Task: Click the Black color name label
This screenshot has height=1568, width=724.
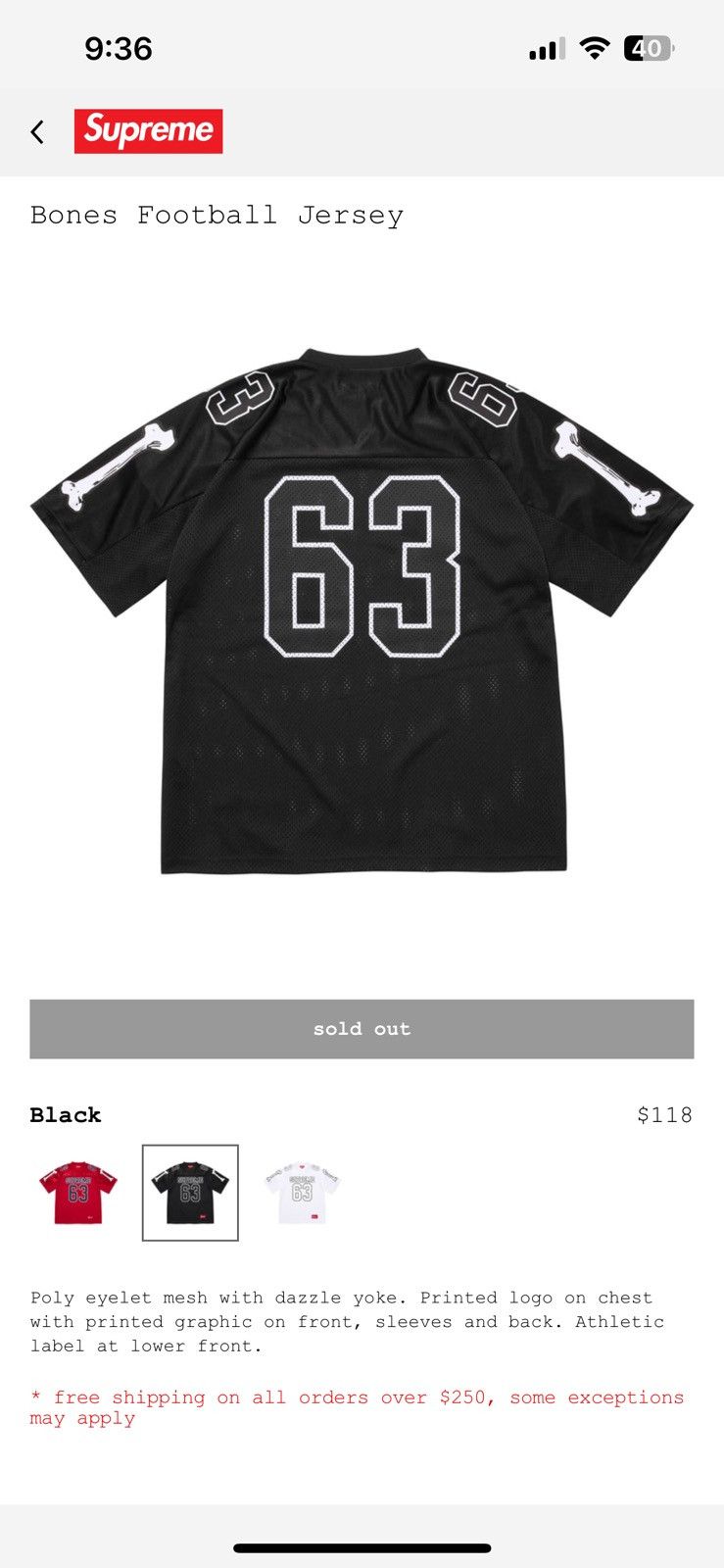Action: pyautogui.click(x=65, y=1114)
